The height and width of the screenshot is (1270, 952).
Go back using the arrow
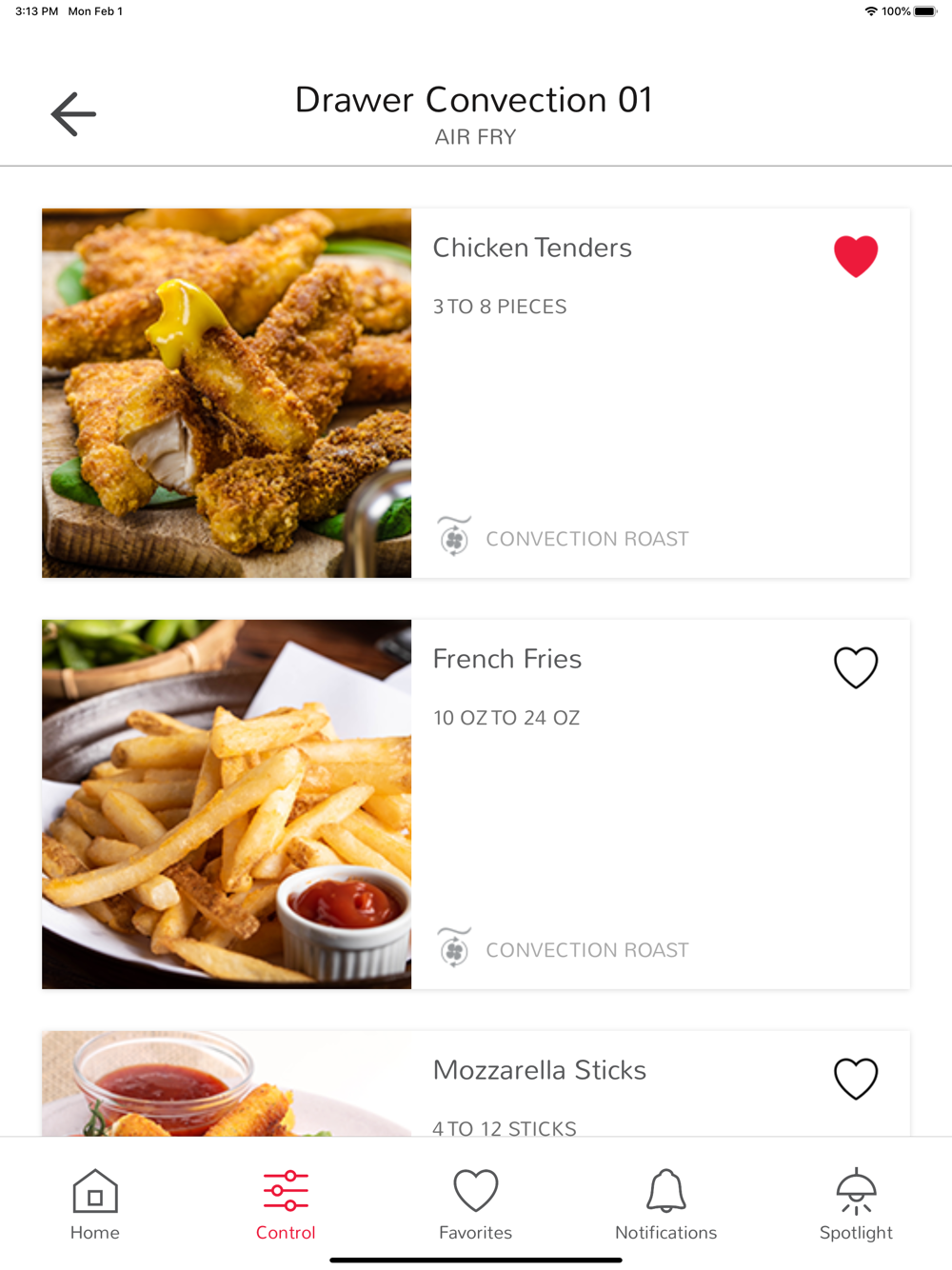pos(73,114)
